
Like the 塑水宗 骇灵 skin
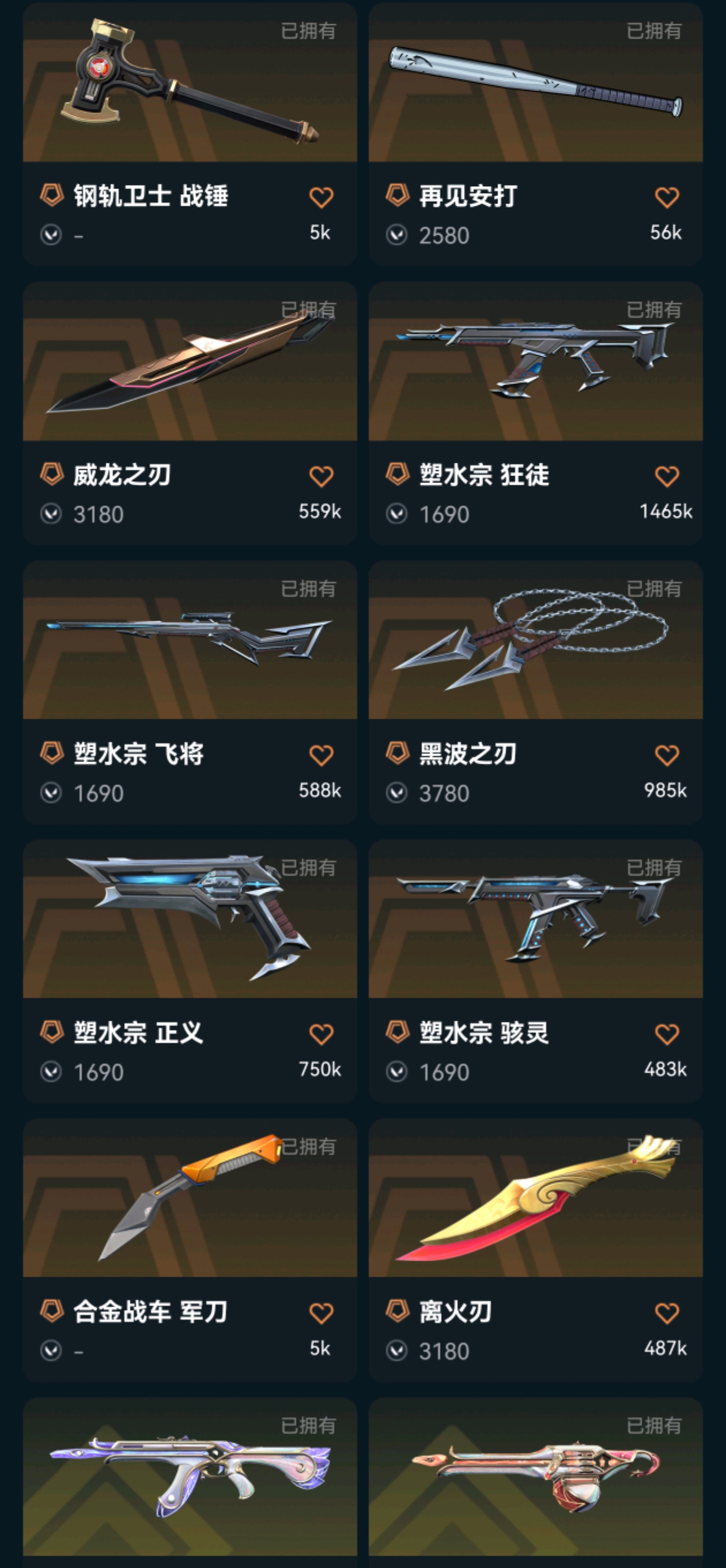pos(666,1034)
